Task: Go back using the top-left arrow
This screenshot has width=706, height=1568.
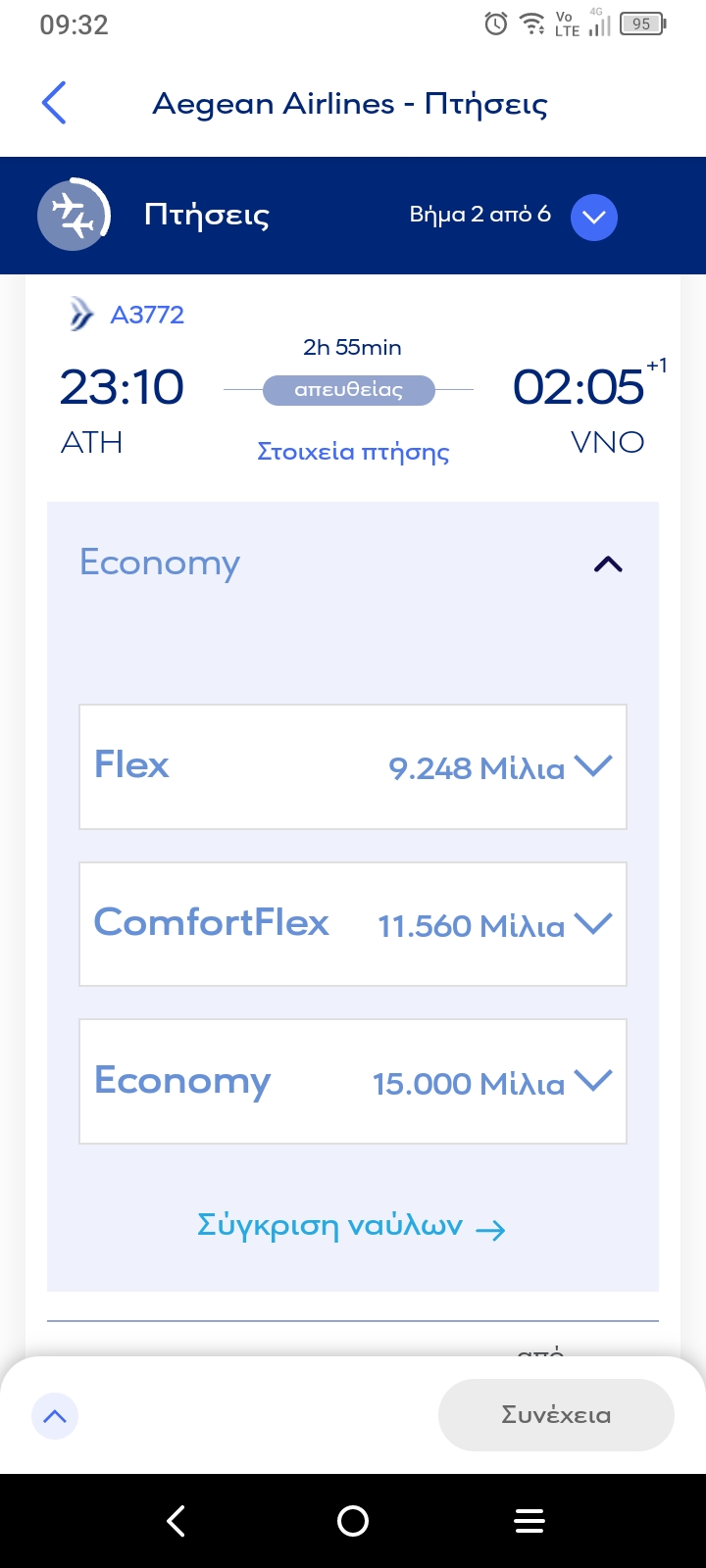Action: click(x=54, y=103)
